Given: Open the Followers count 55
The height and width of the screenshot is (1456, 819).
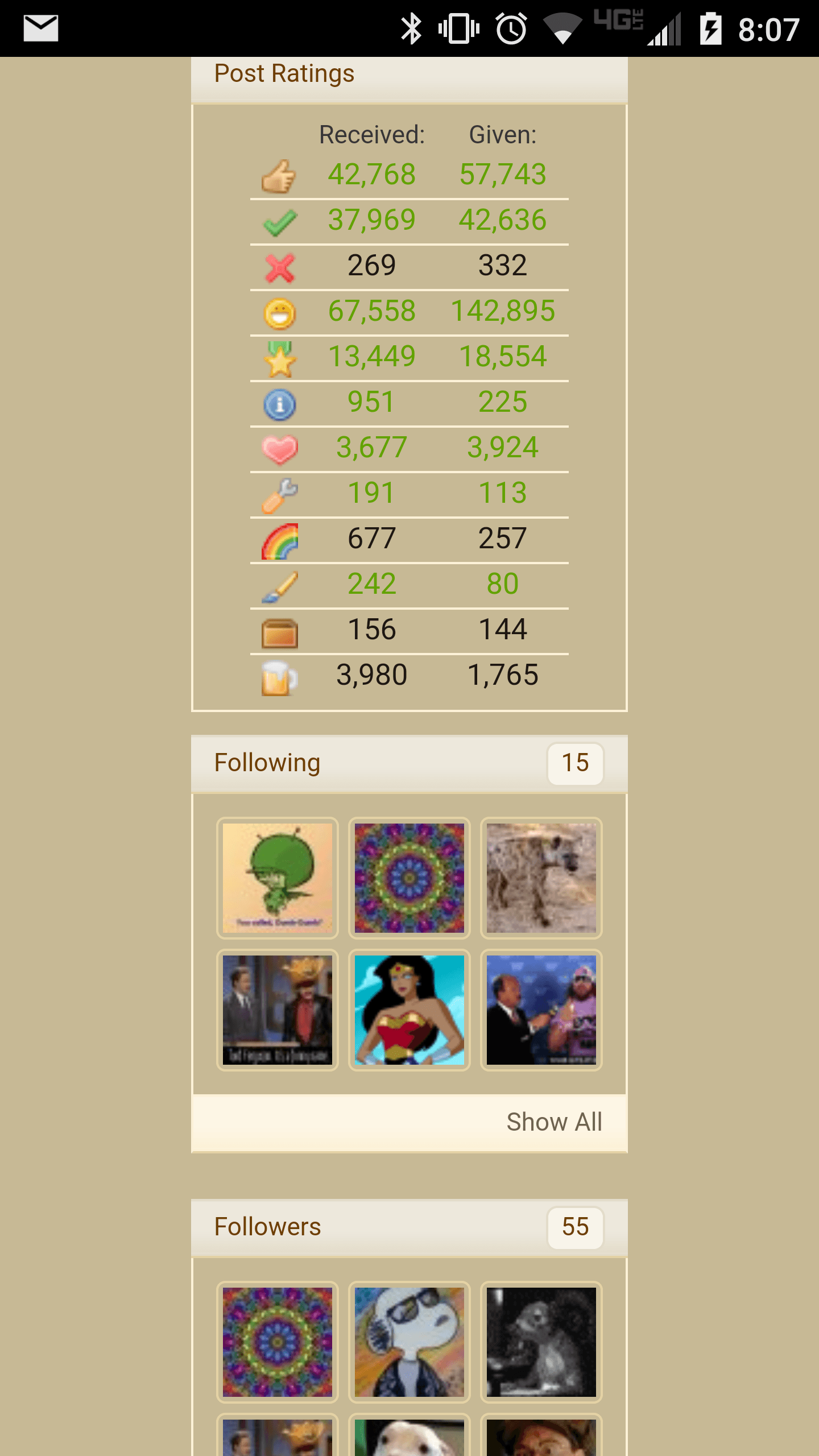Looking at the screenshot, I should (575, 1227).
